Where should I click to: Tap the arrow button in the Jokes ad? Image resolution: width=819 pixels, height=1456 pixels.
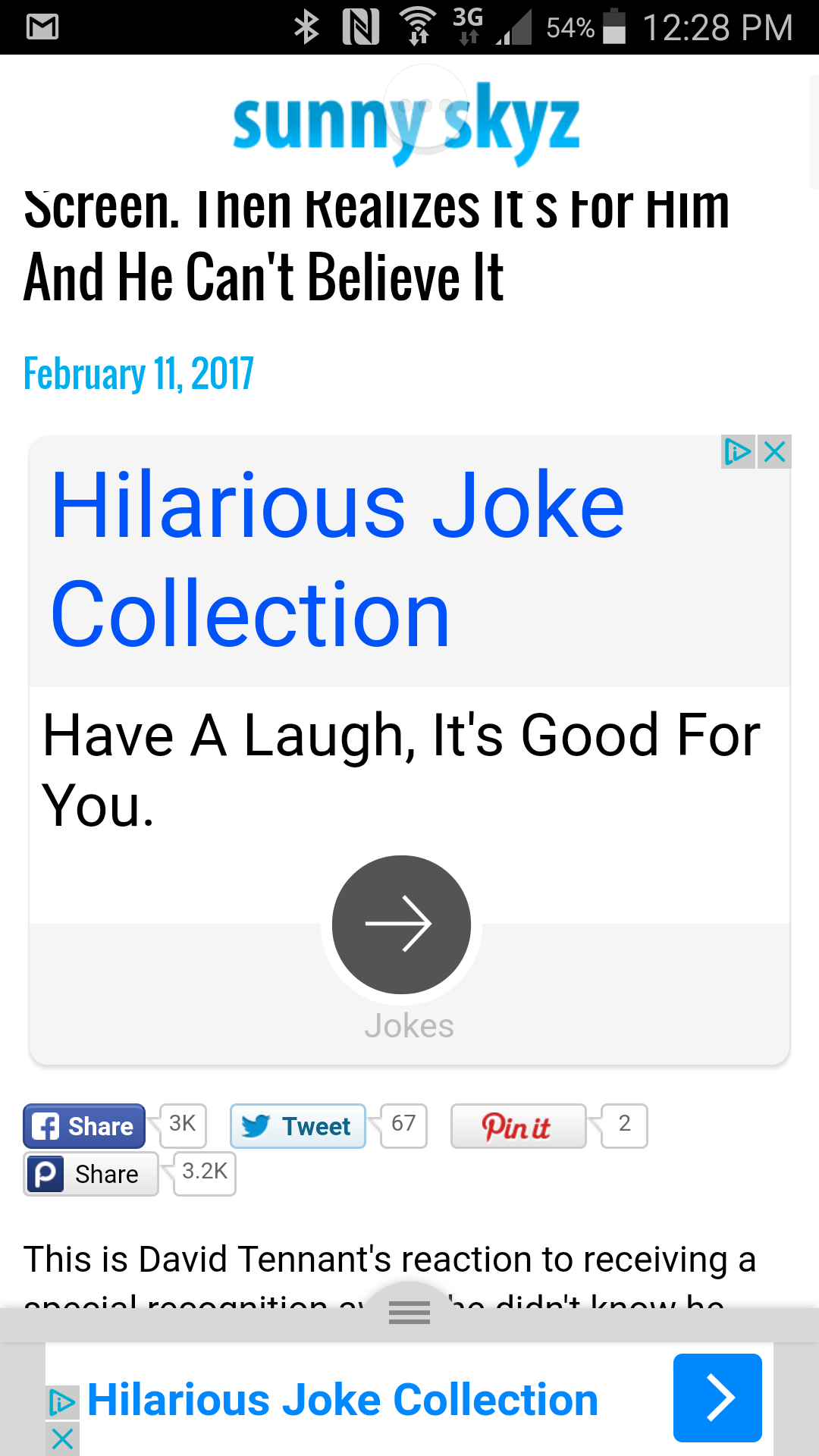click(401, 924)
